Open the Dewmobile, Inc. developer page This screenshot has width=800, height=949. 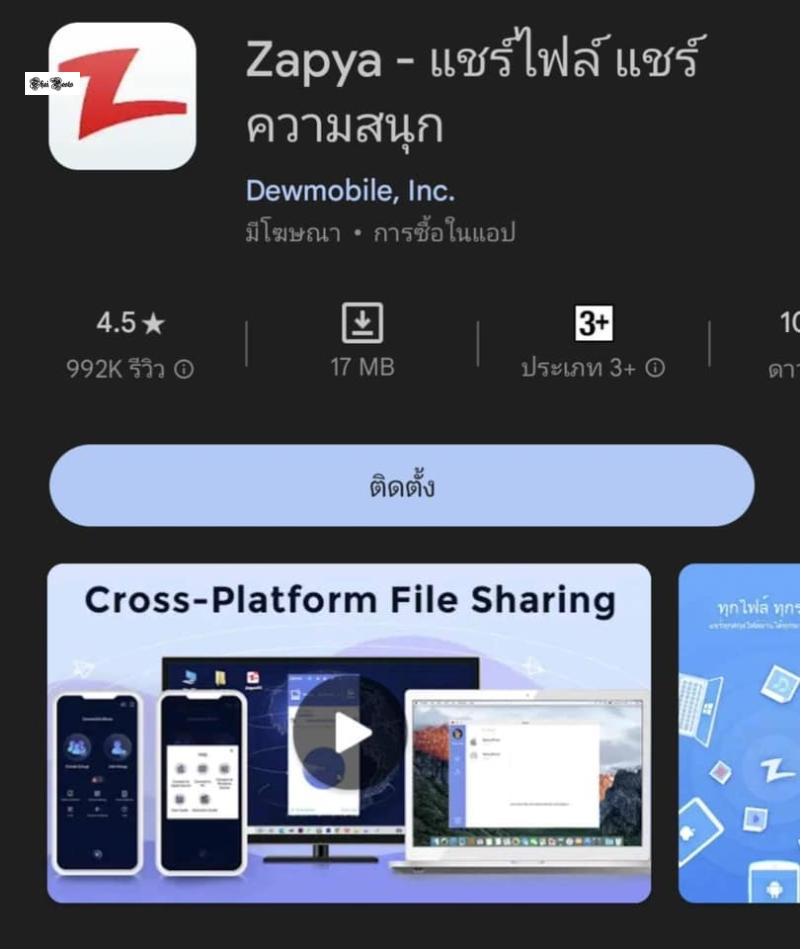coord(349,190)
